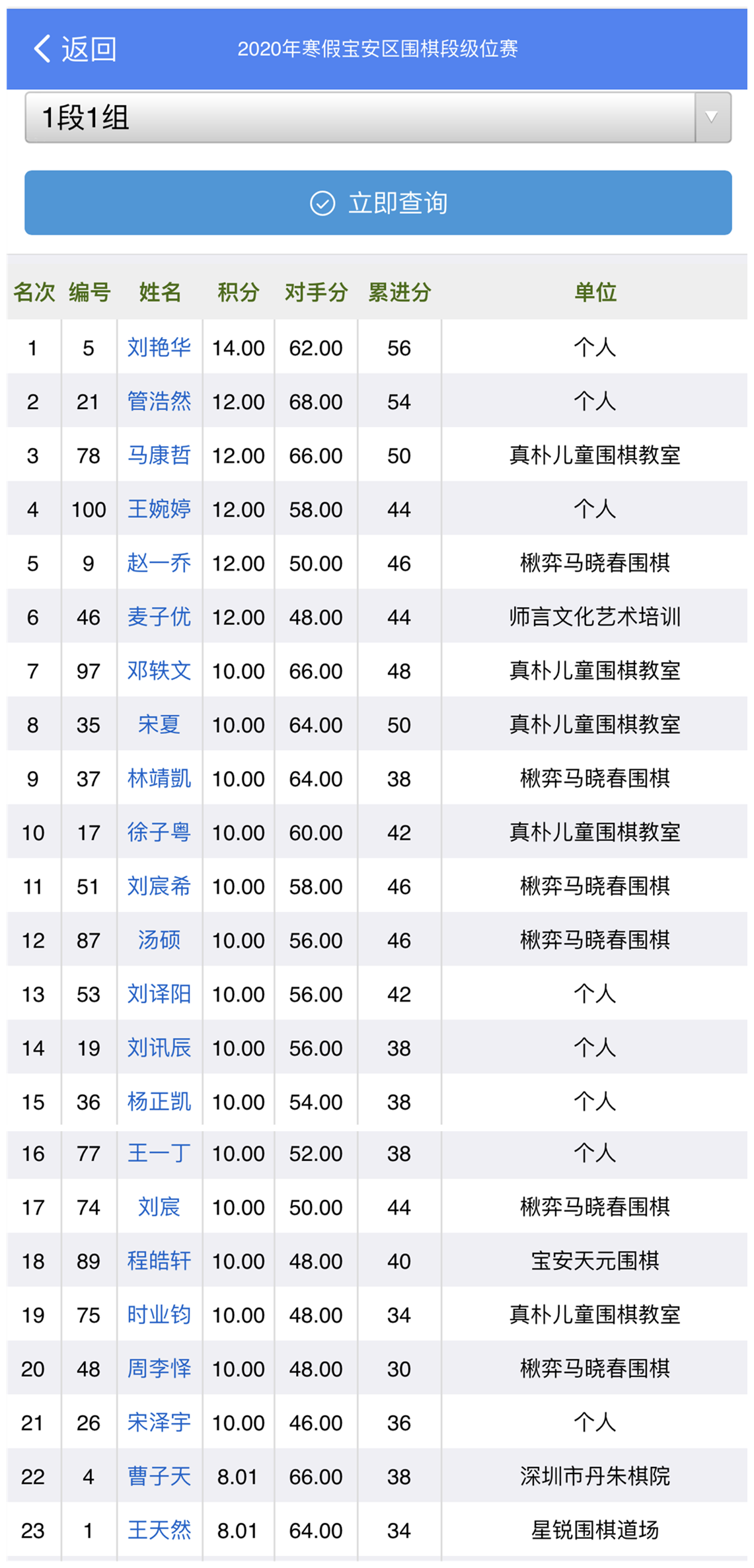View results for 马康哲

tap(159, 455)
